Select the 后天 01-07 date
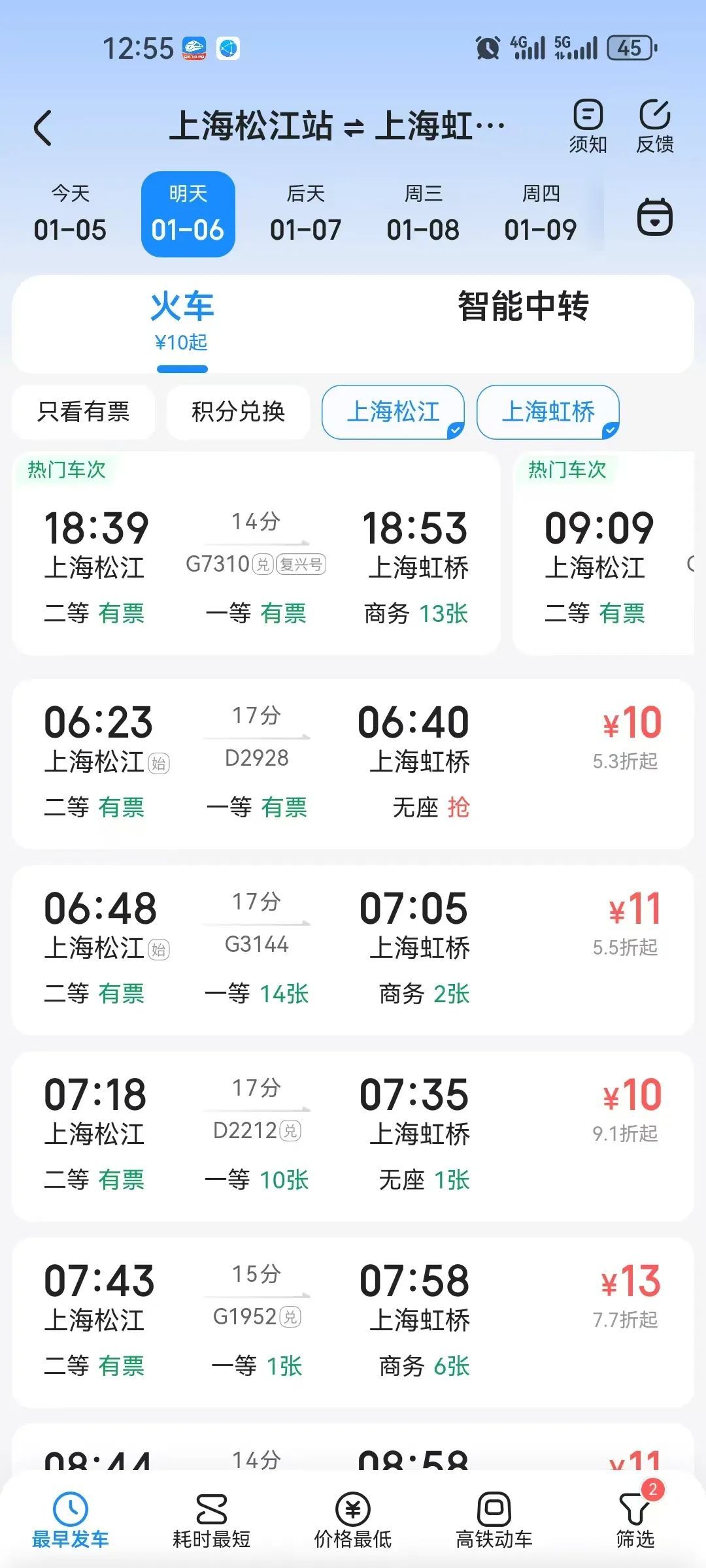Screen dimensions: 706x1568 pyautogui.click(x=305, y=214)
